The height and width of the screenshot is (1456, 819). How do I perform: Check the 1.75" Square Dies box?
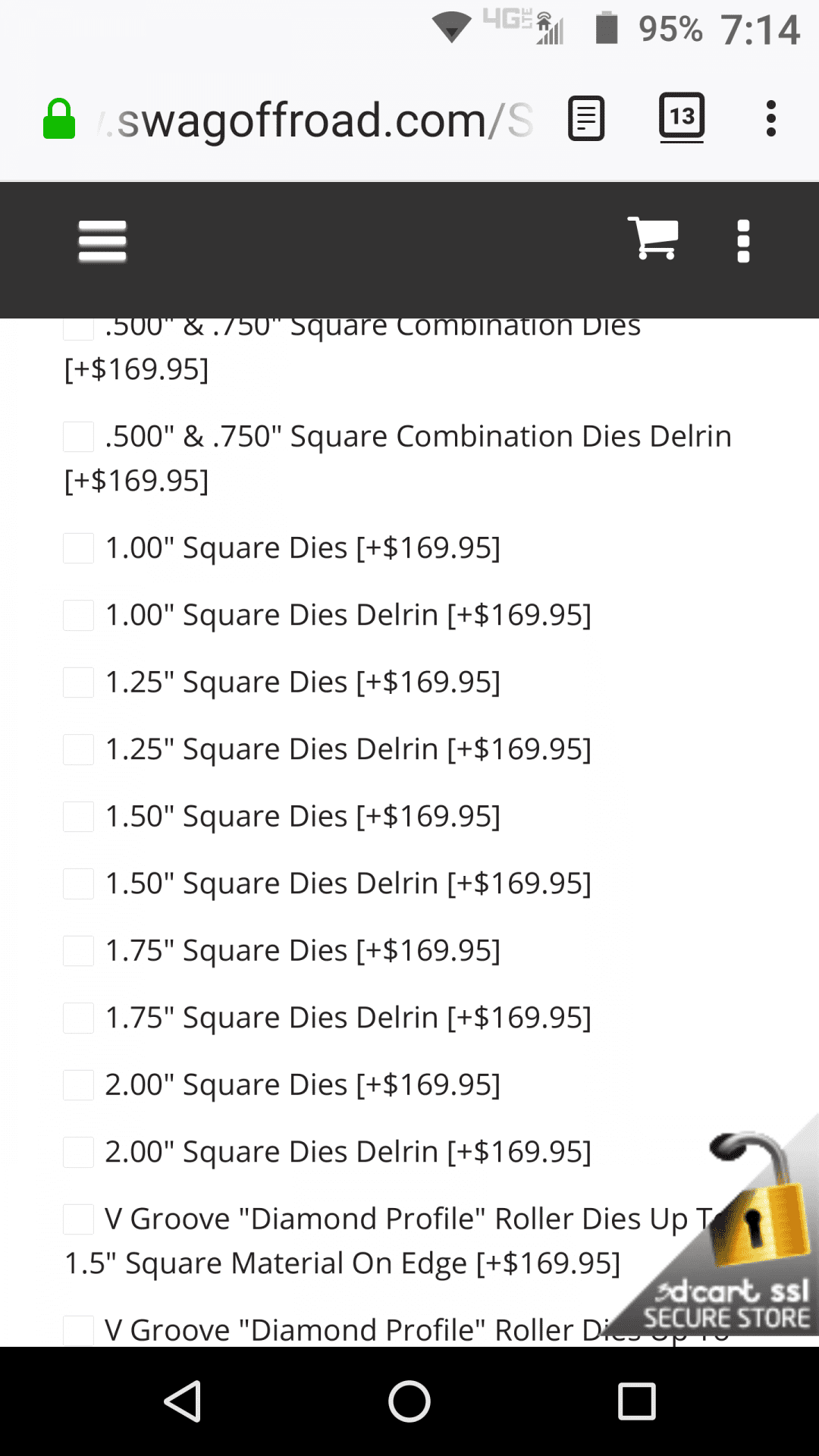click(79, 951)
